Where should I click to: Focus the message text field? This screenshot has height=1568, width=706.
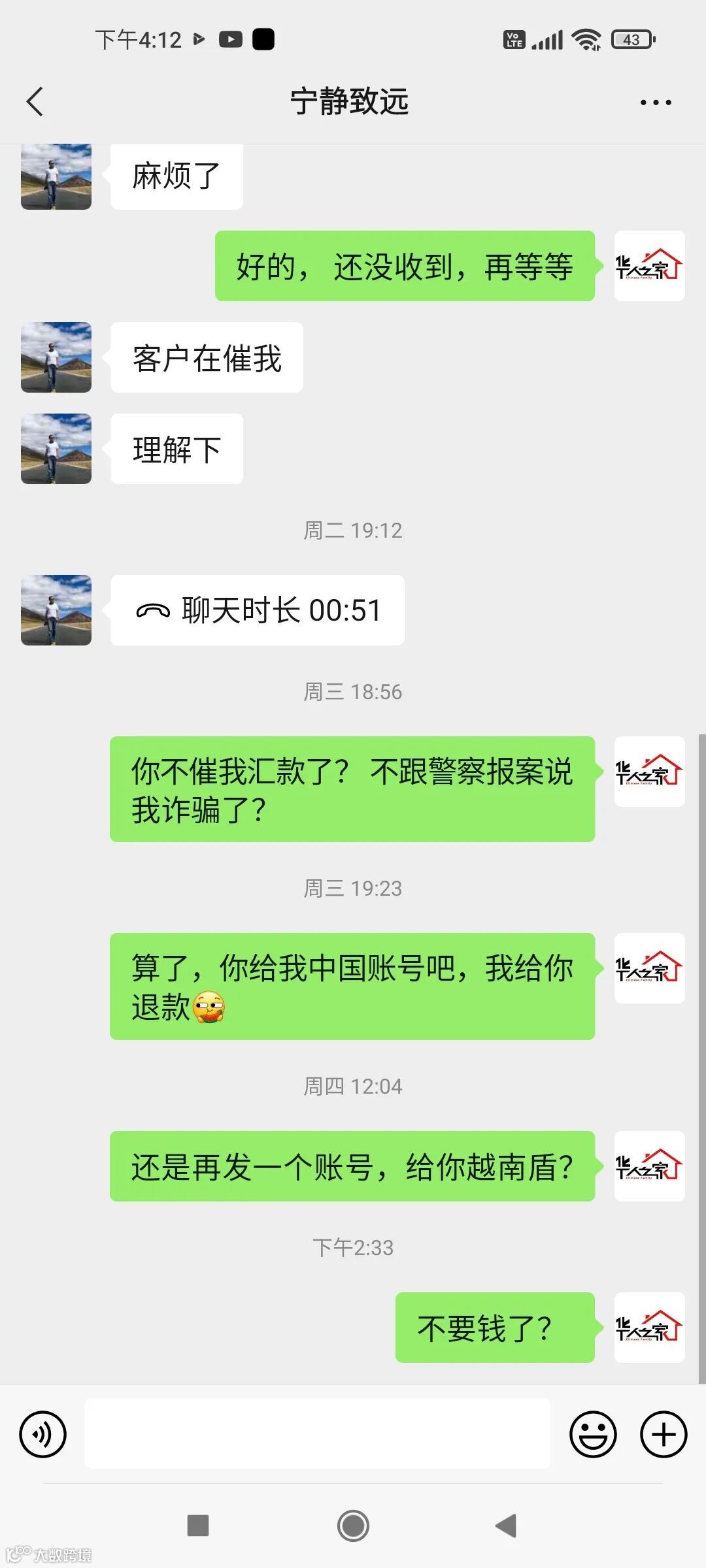[317, 1433]
